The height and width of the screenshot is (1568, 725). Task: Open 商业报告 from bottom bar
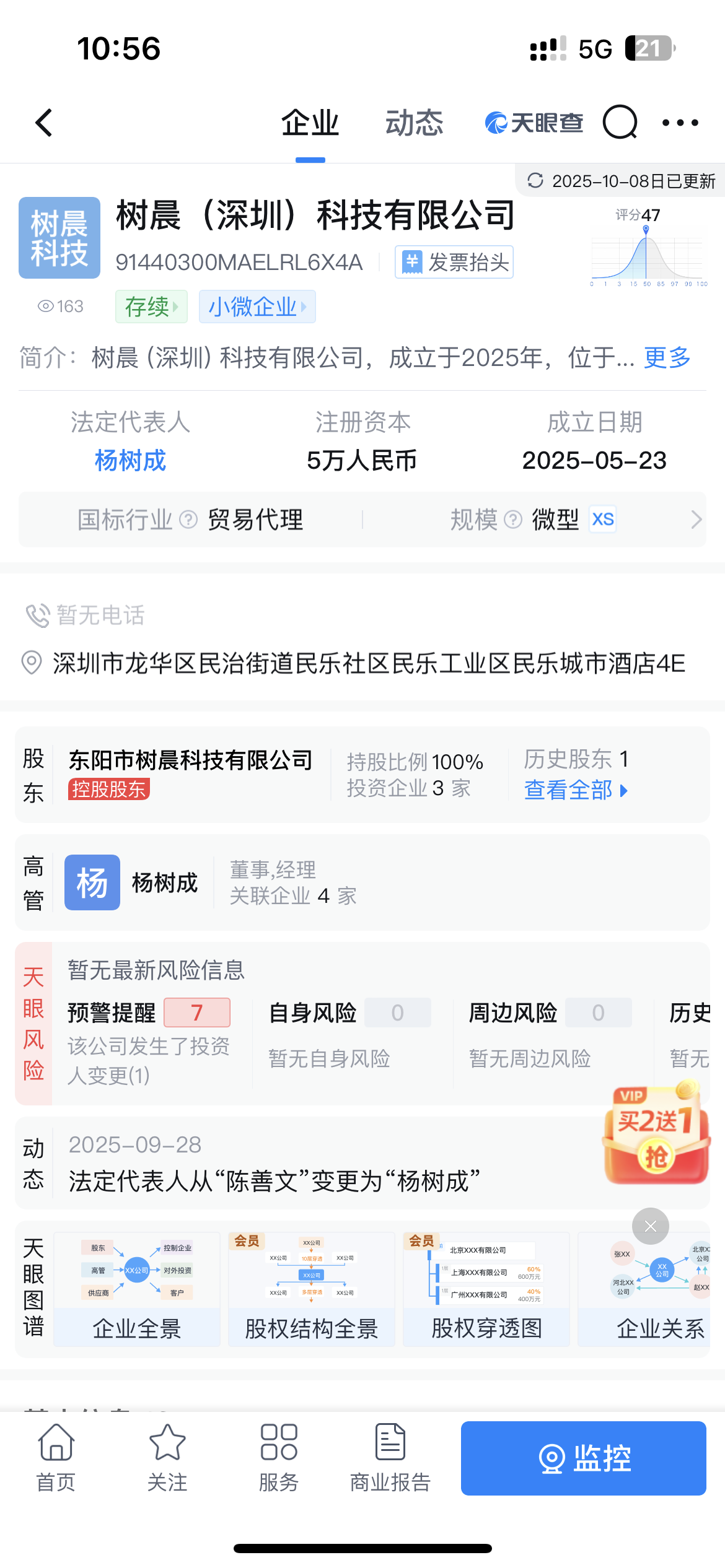(x=390, y=1458)
